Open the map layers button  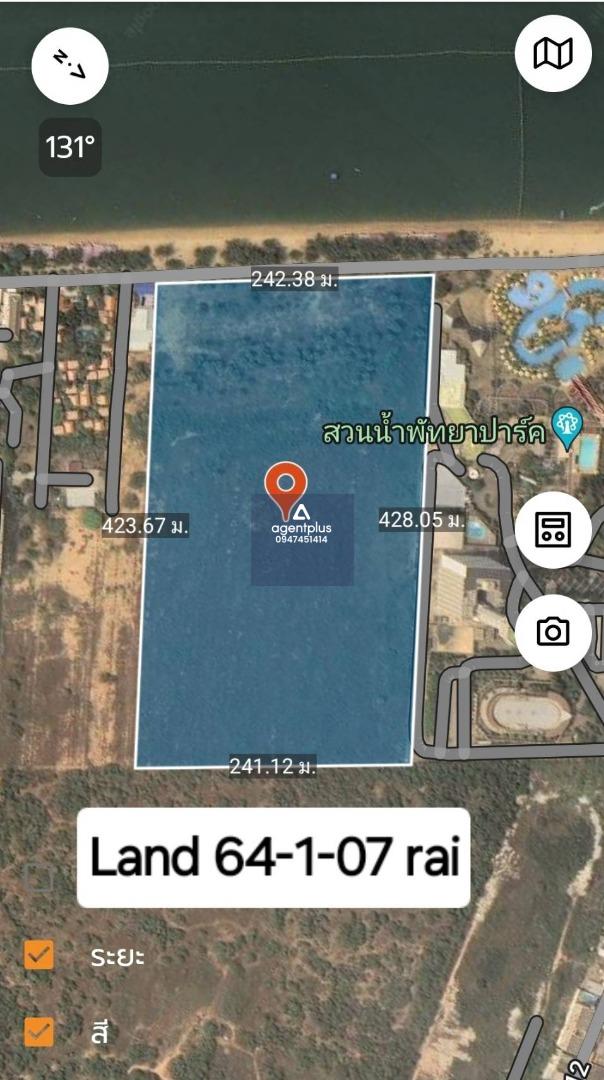point(553,52)
